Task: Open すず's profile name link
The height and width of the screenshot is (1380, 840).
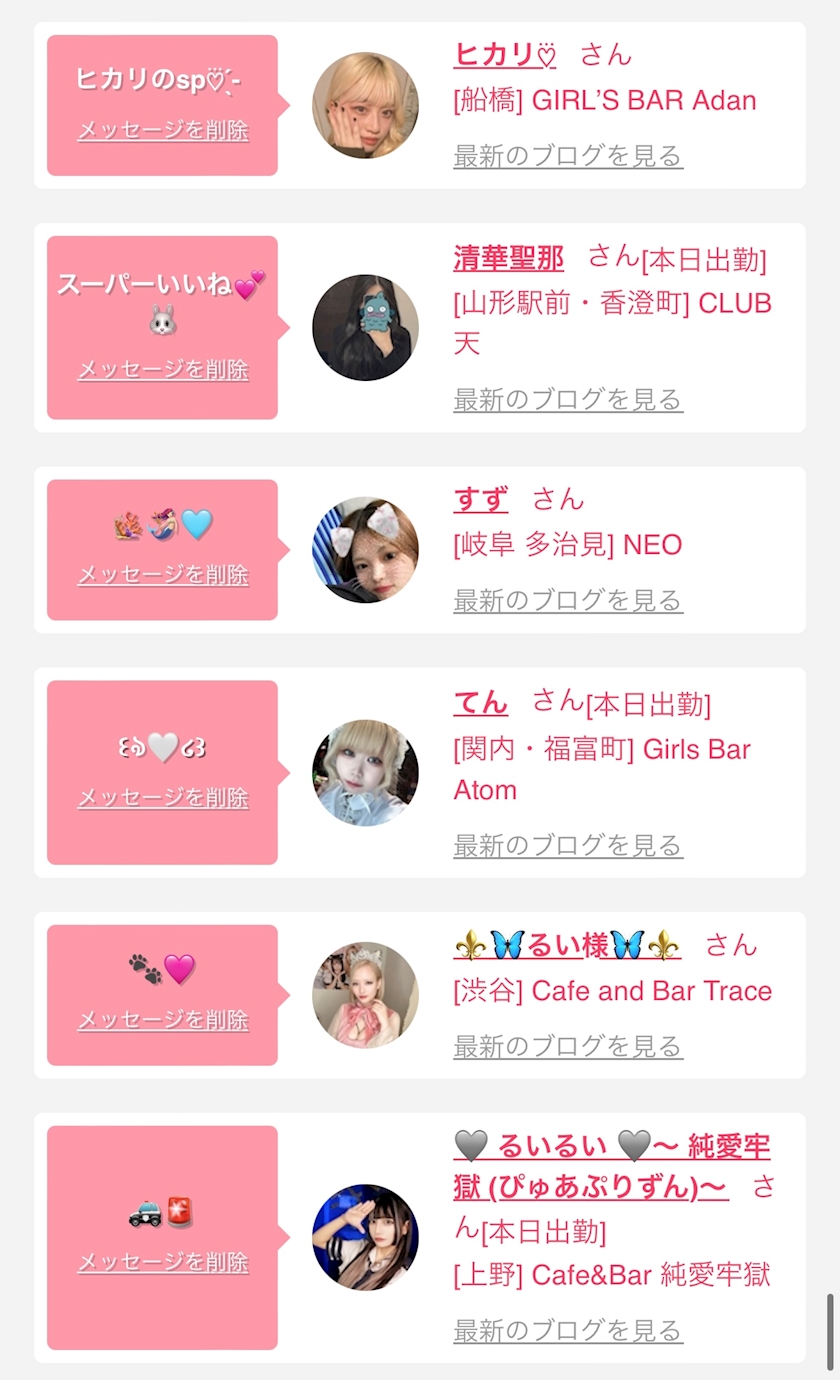Action: click(481, 499)
